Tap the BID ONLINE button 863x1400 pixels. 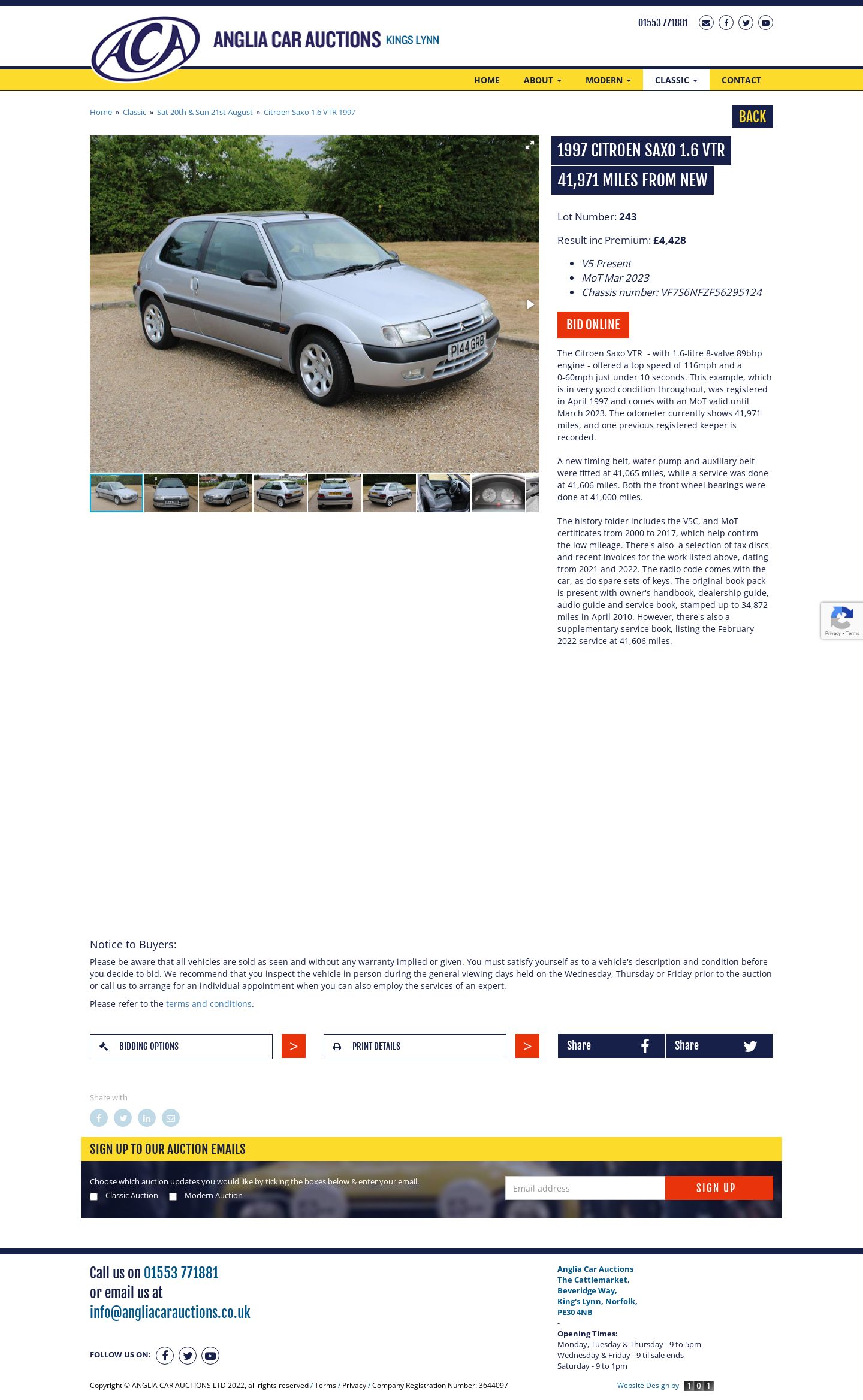point(593,325)
